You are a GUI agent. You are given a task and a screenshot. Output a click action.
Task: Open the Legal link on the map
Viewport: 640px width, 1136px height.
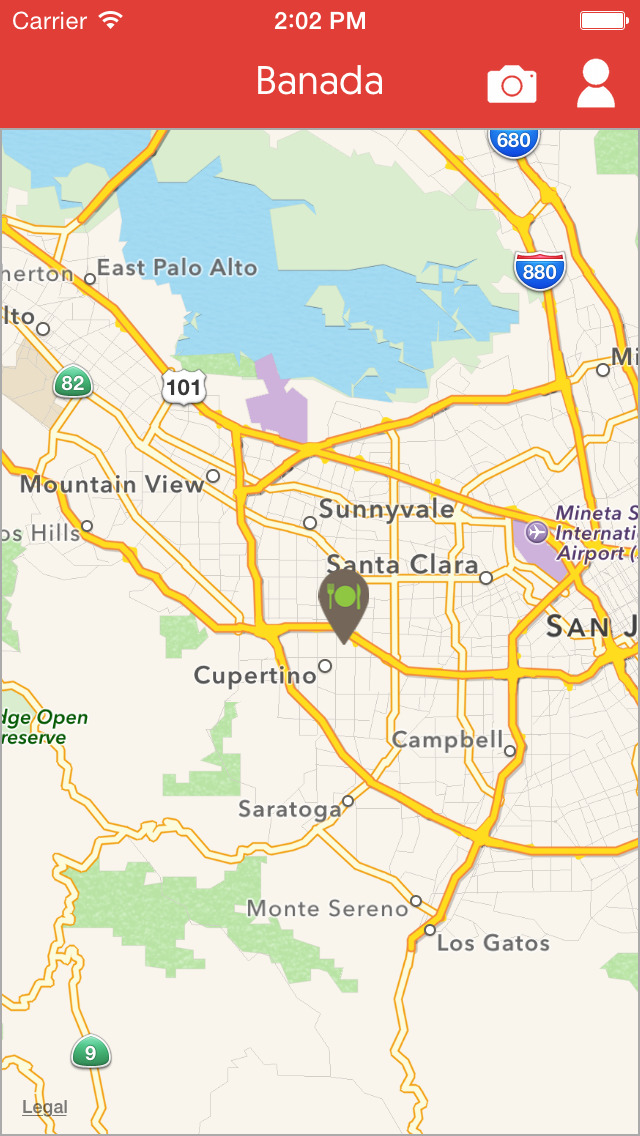pos(45,1107)
